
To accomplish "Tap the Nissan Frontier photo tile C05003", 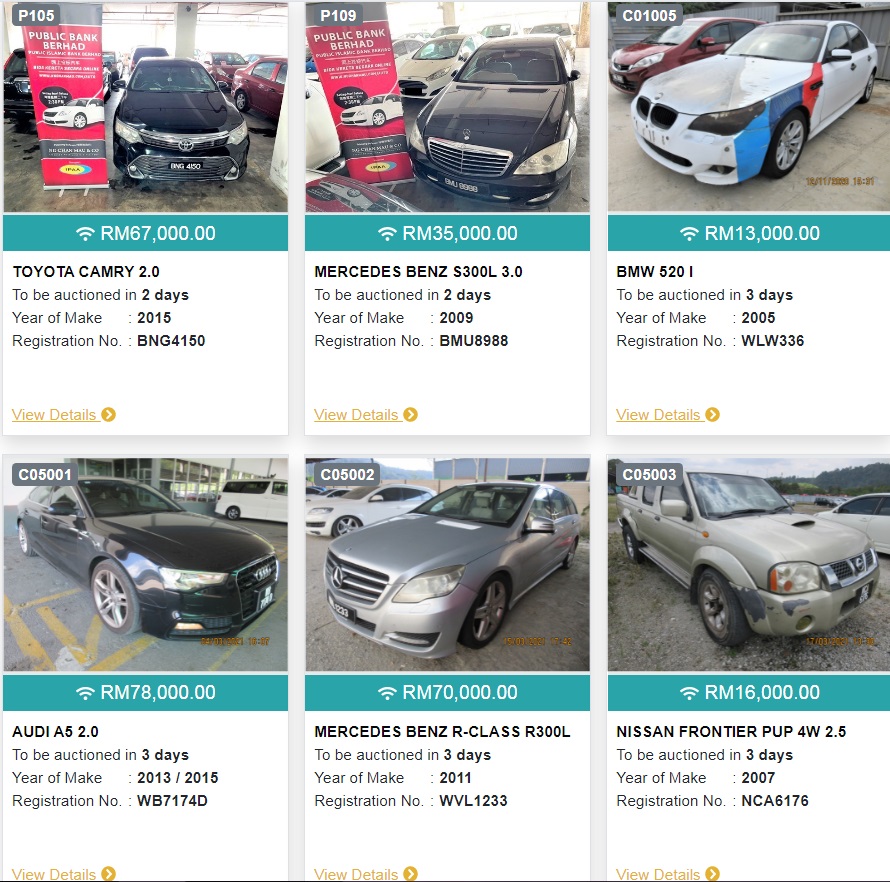I will (x=749, y=565).
